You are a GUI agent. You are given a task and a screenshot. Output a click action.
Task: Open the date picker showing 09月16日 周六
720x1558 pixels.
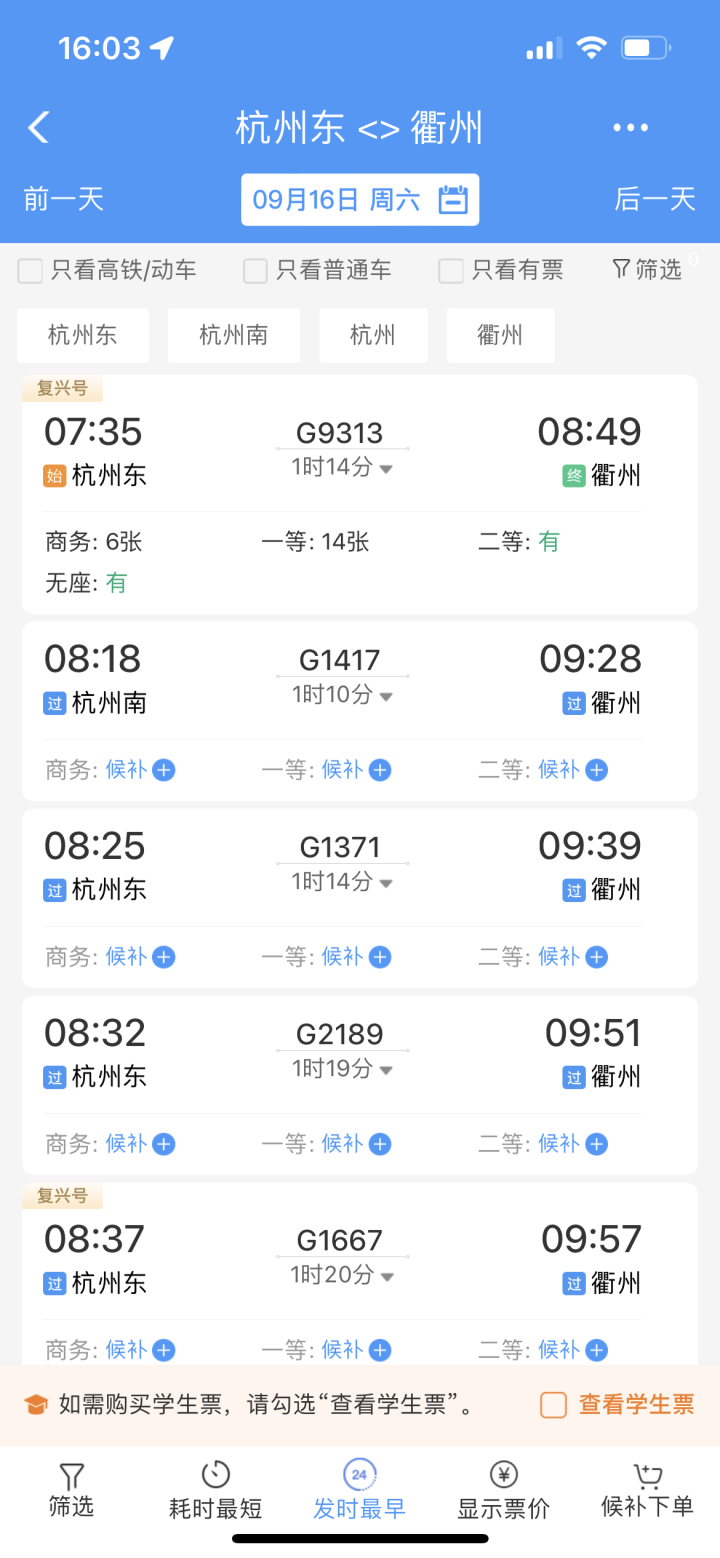tap(360, 199)
